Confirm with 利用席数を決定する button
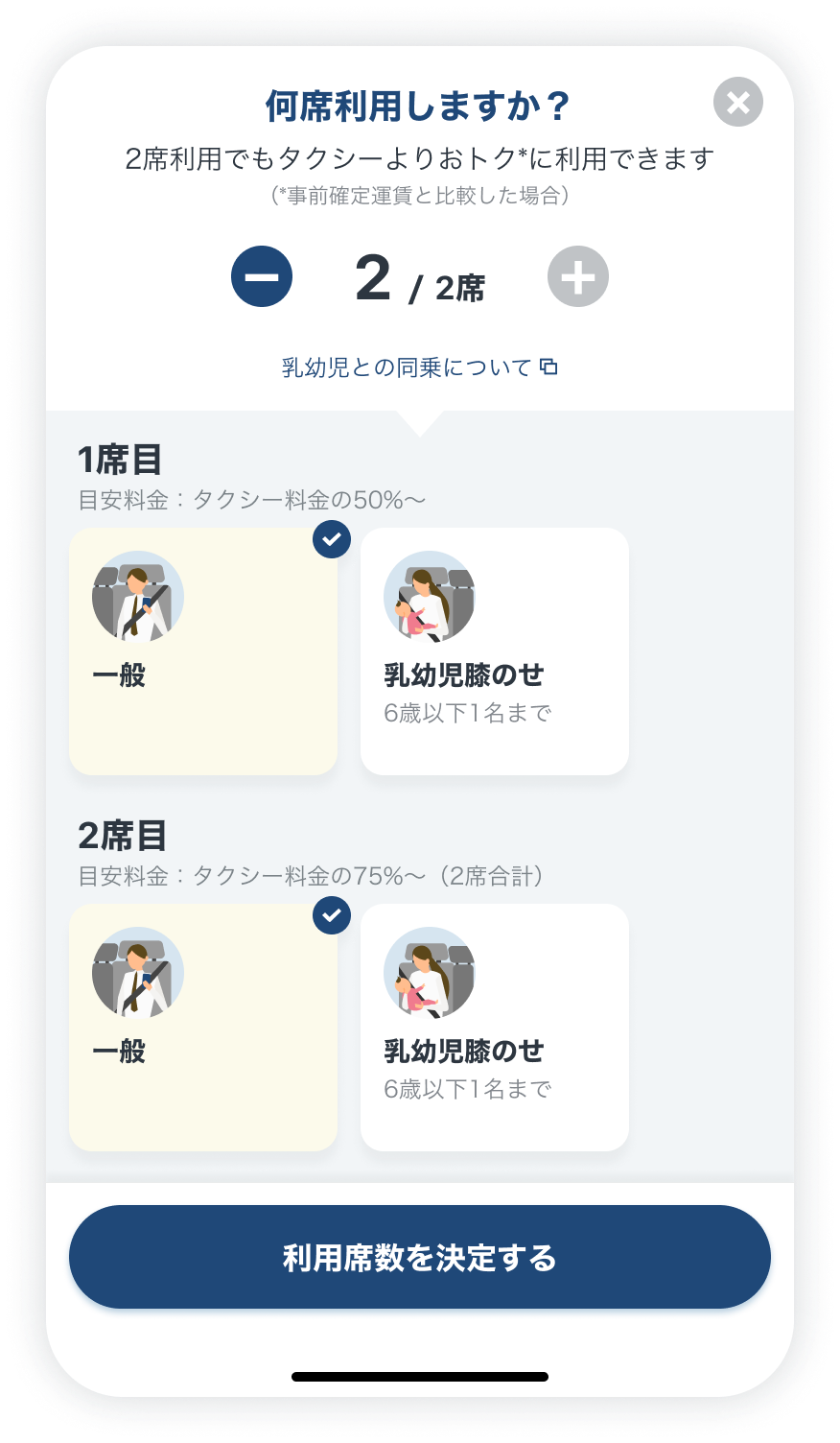 pyautogui.click(x=420, y=1257)
